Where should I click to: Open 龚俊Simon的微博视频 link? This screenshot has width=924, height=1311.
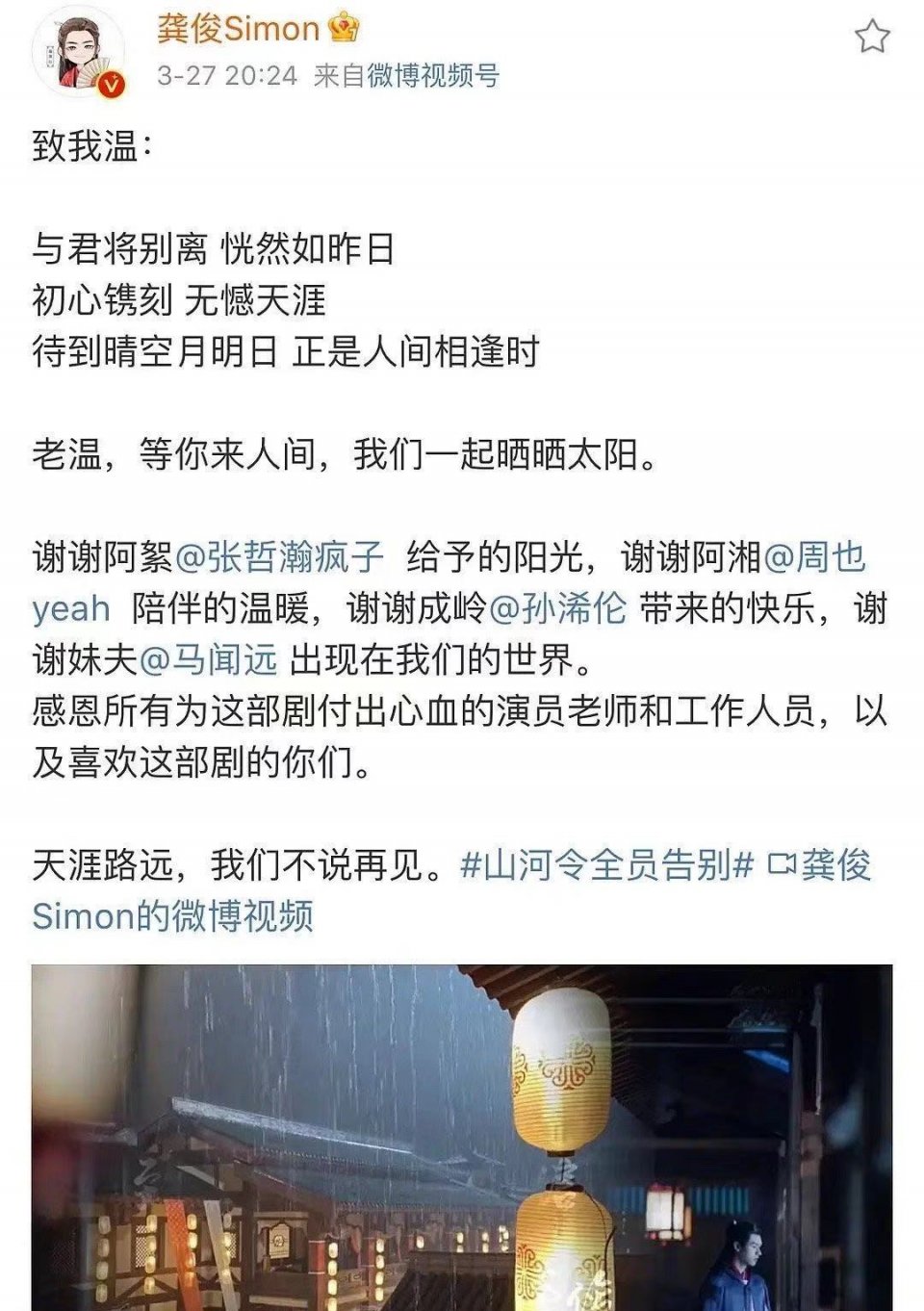tap(173, 916)
